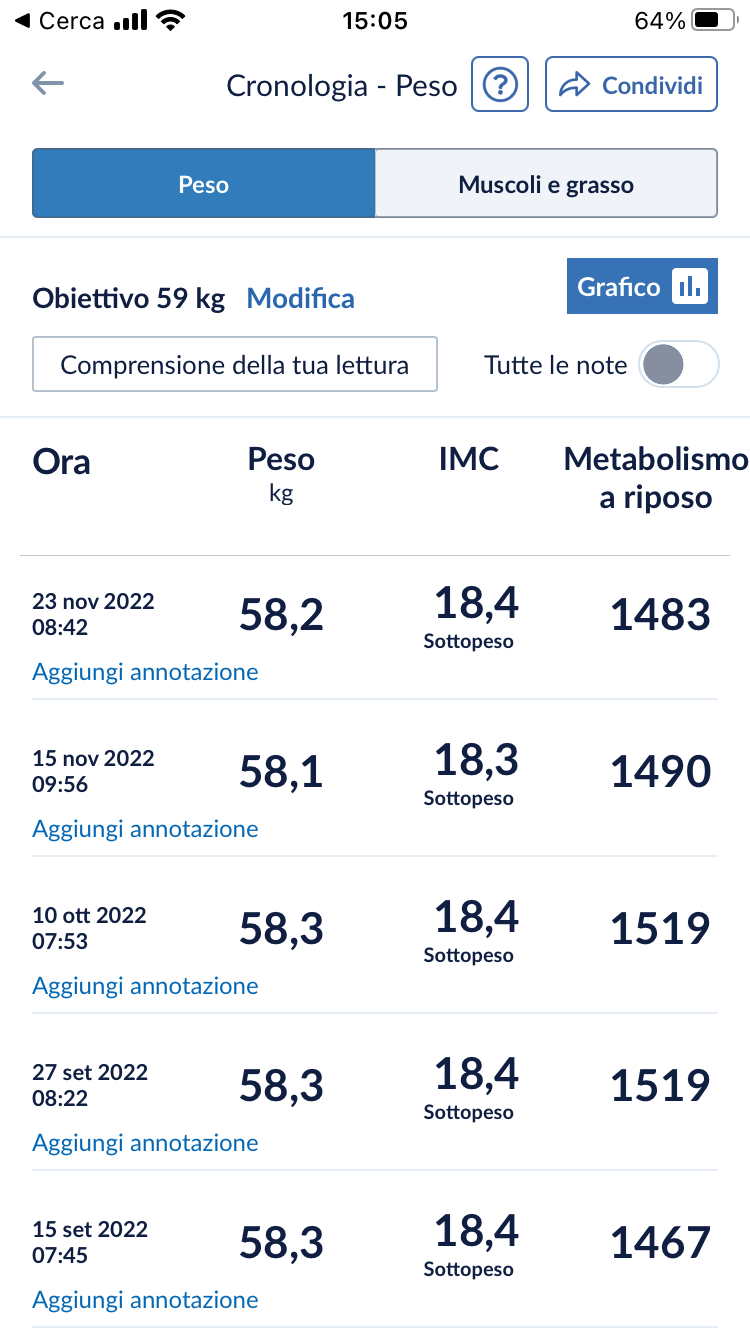Add annotation to 27 set 2022 reading
The height and width of the screenshot is (1334, 750).
click(x=145, y=1143)
